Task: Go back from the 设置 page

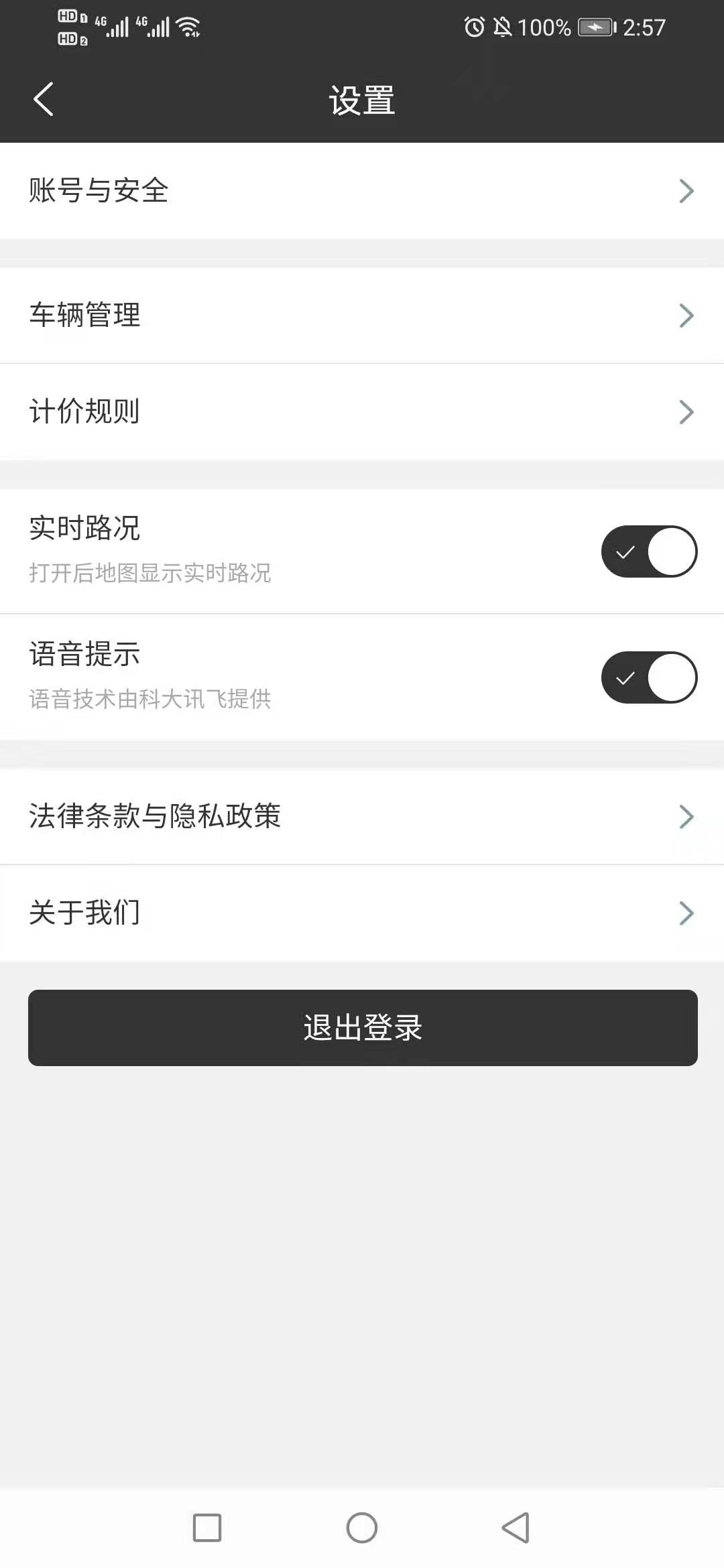Action: (x=44, y=100)
